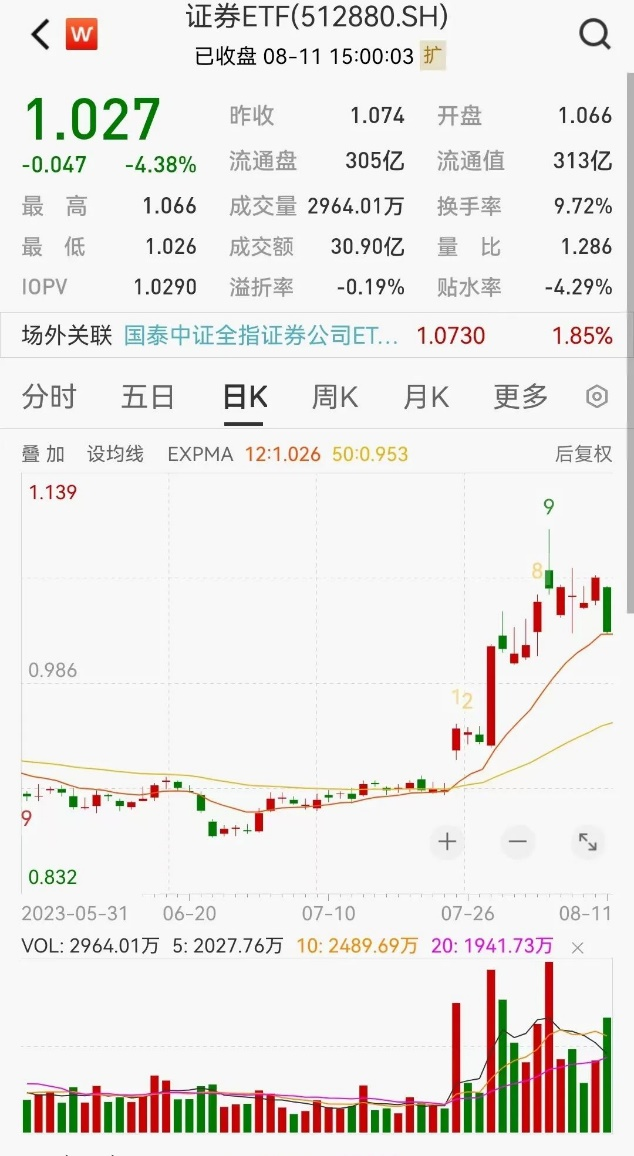Tap the 扩 badge beside the timestamp
Image resolution: width=634 pixels, height=1156 pixels.
point(432,56)
